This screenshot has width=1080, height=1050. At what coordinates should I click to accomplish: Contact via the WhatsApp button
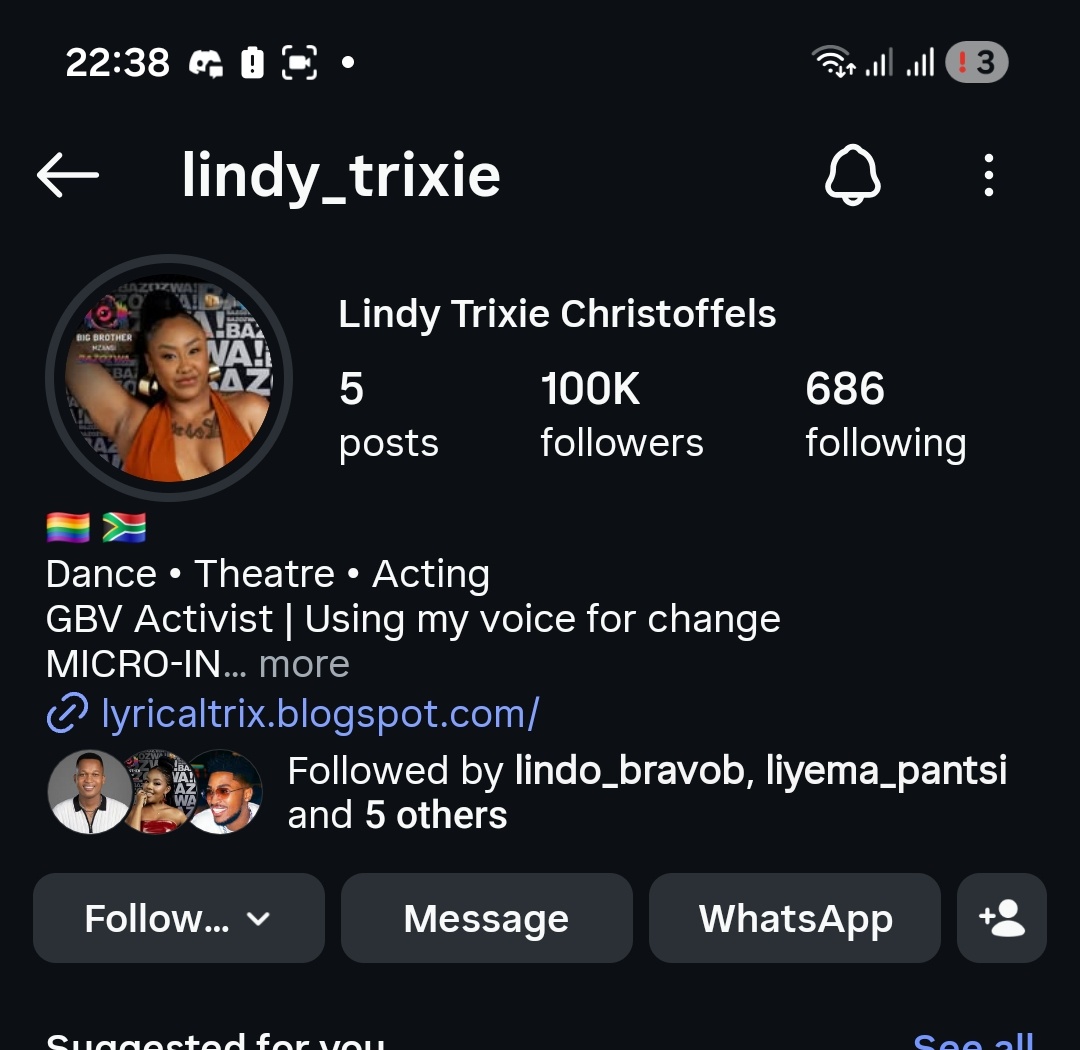(x=795, y=918)
